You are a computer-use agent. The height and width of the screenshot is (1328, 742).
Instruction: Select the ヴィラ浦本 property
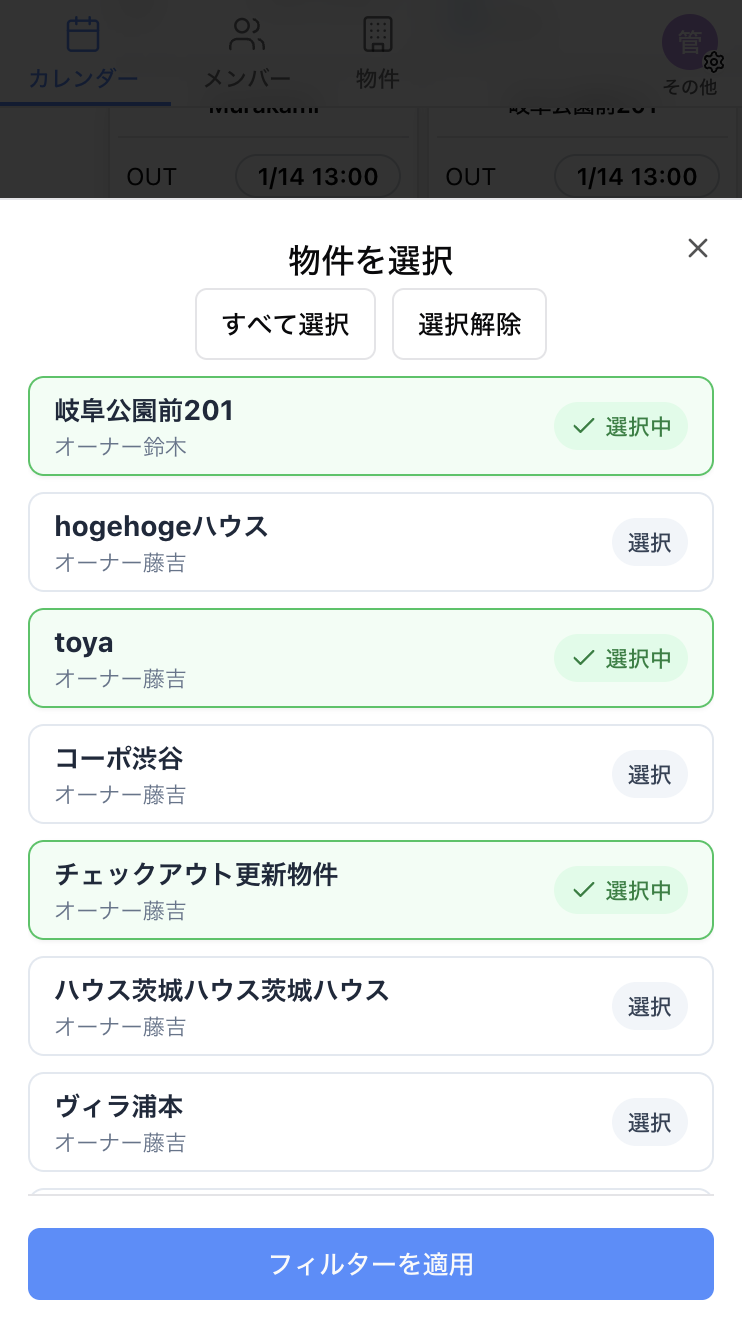coord(649,1122)
